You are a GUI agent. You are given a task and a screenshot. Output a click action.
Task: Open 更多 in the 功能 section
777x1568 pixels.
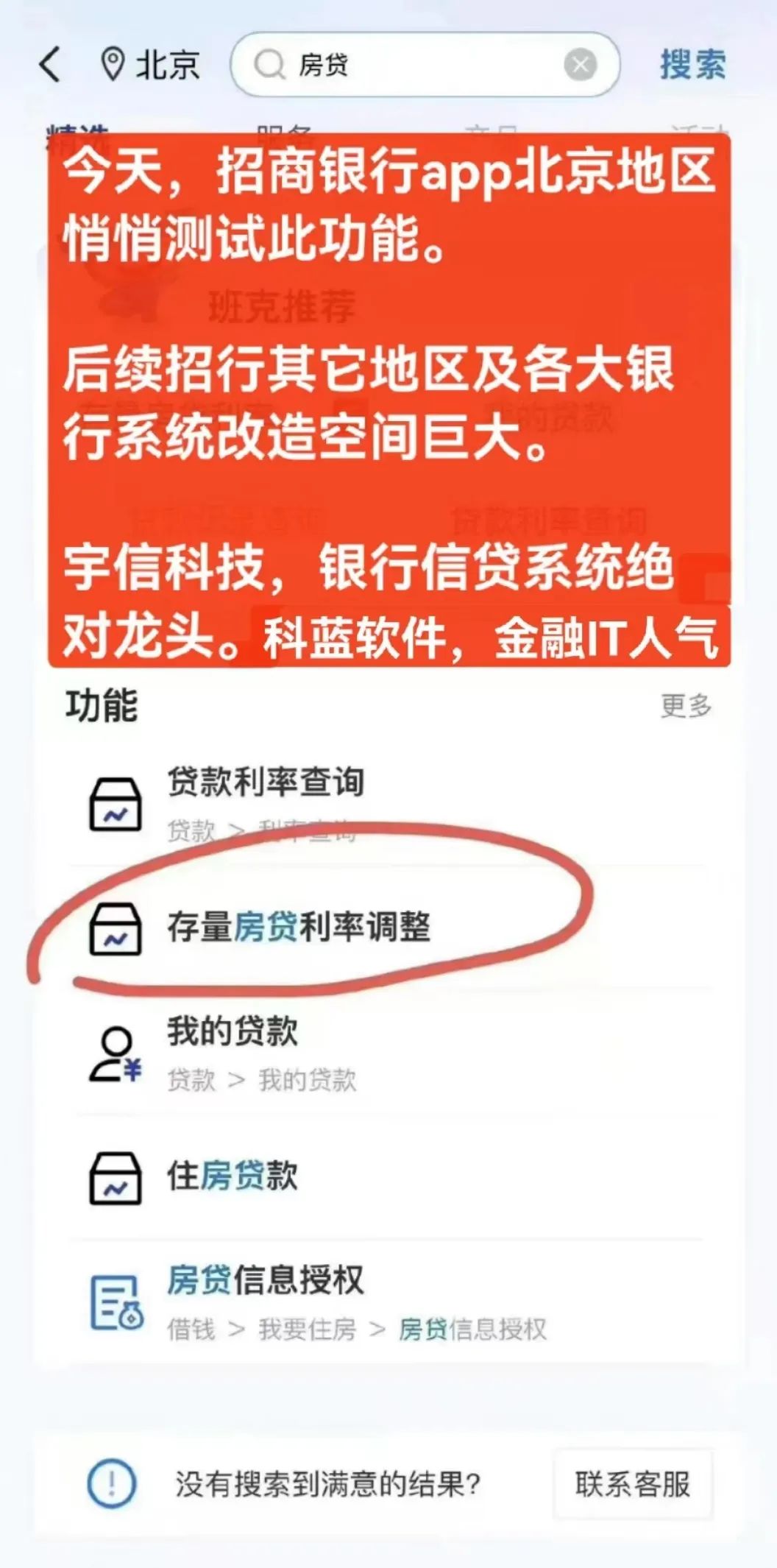coord(686,705)
